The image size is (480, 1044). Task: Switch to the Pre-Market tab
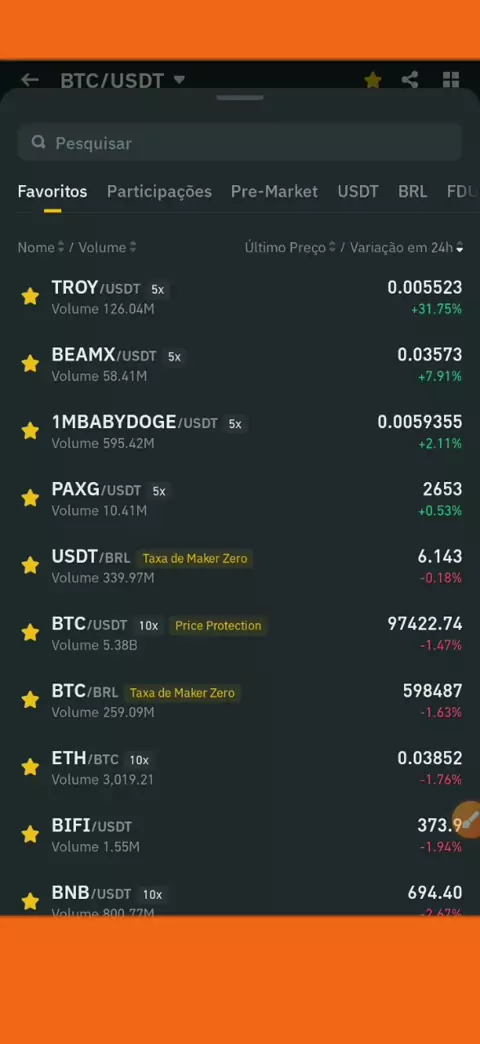point(274,192)
